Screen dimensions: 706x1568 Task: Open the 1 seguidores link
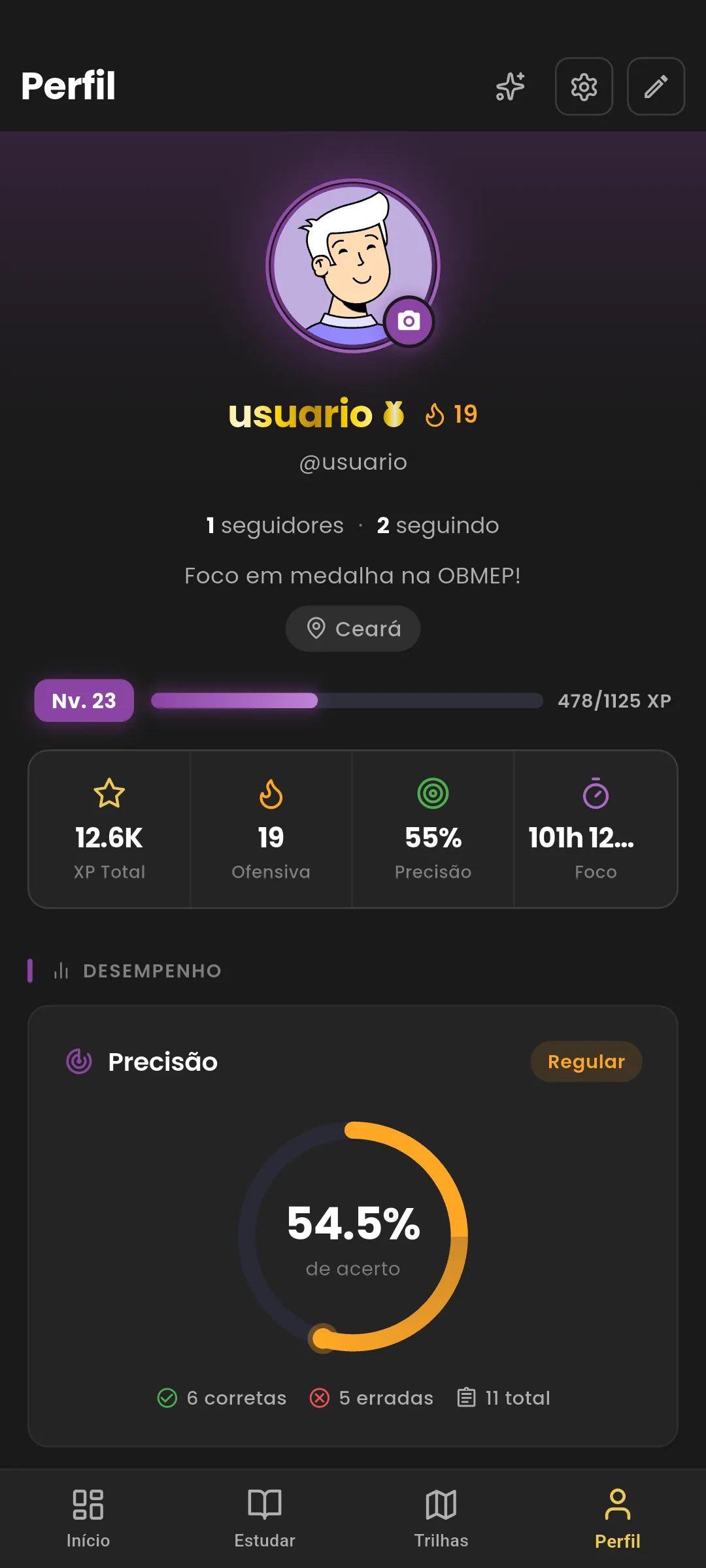275,525
